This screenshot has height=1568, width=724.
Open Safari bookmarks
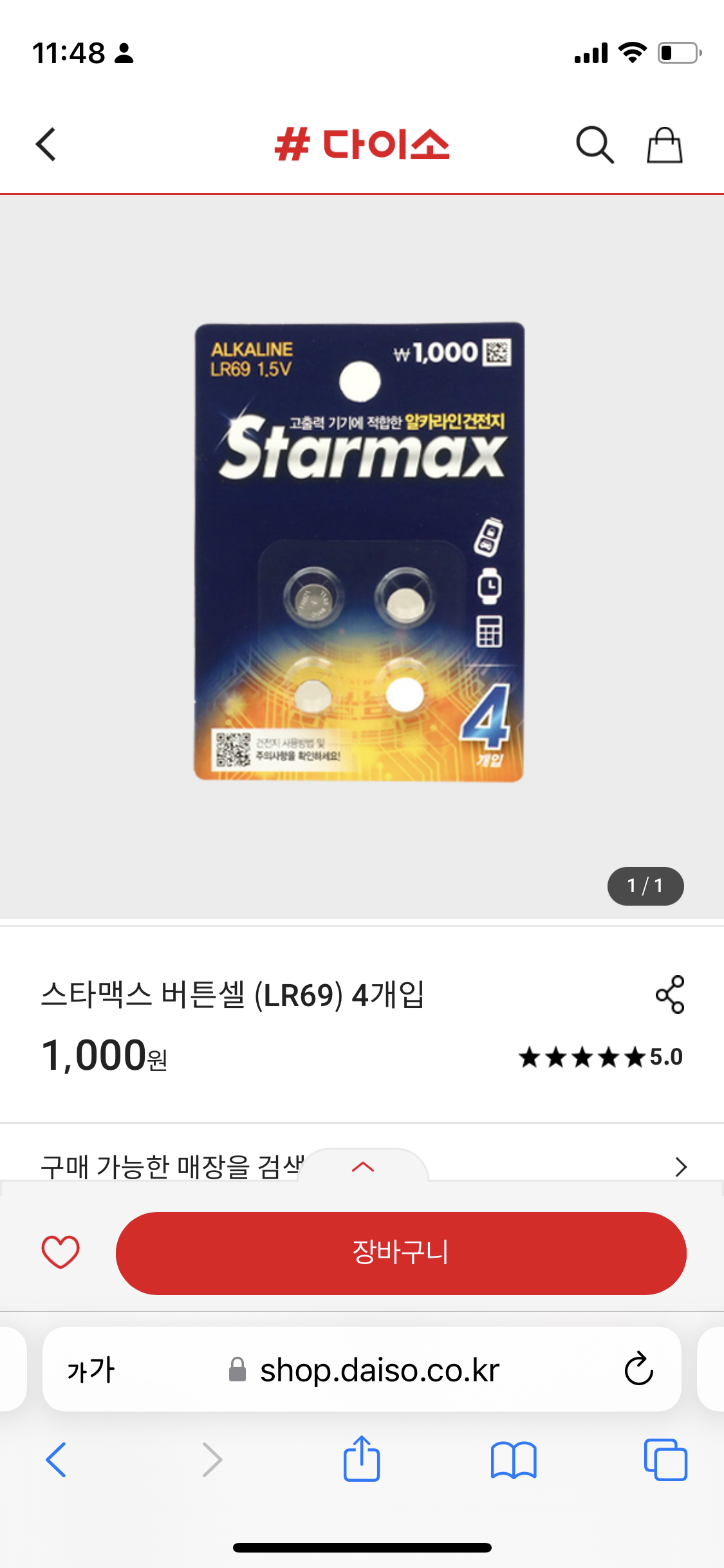[x=513, y=1460]
